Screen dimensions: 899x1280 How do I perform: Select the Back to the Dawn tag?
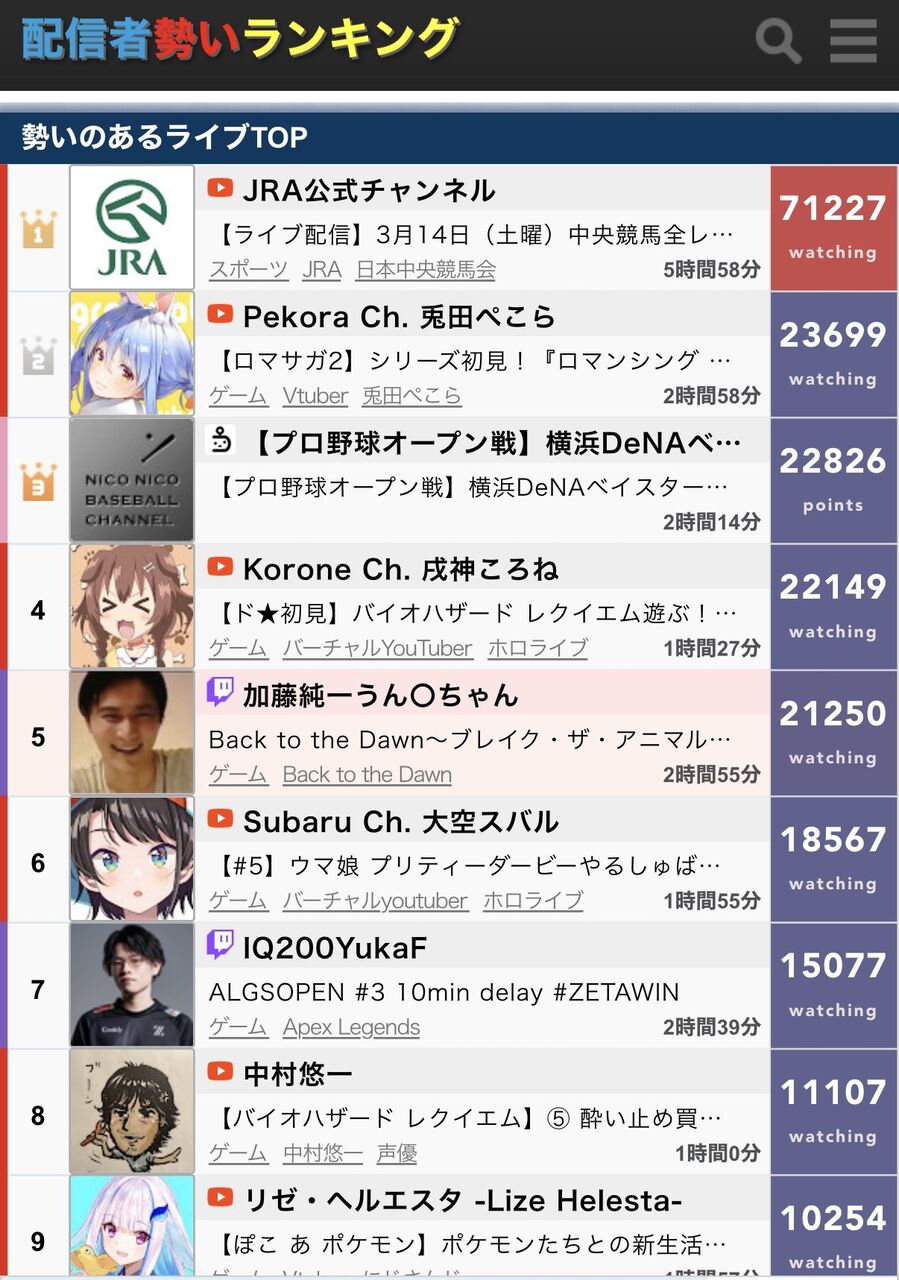tap(367, 775)
